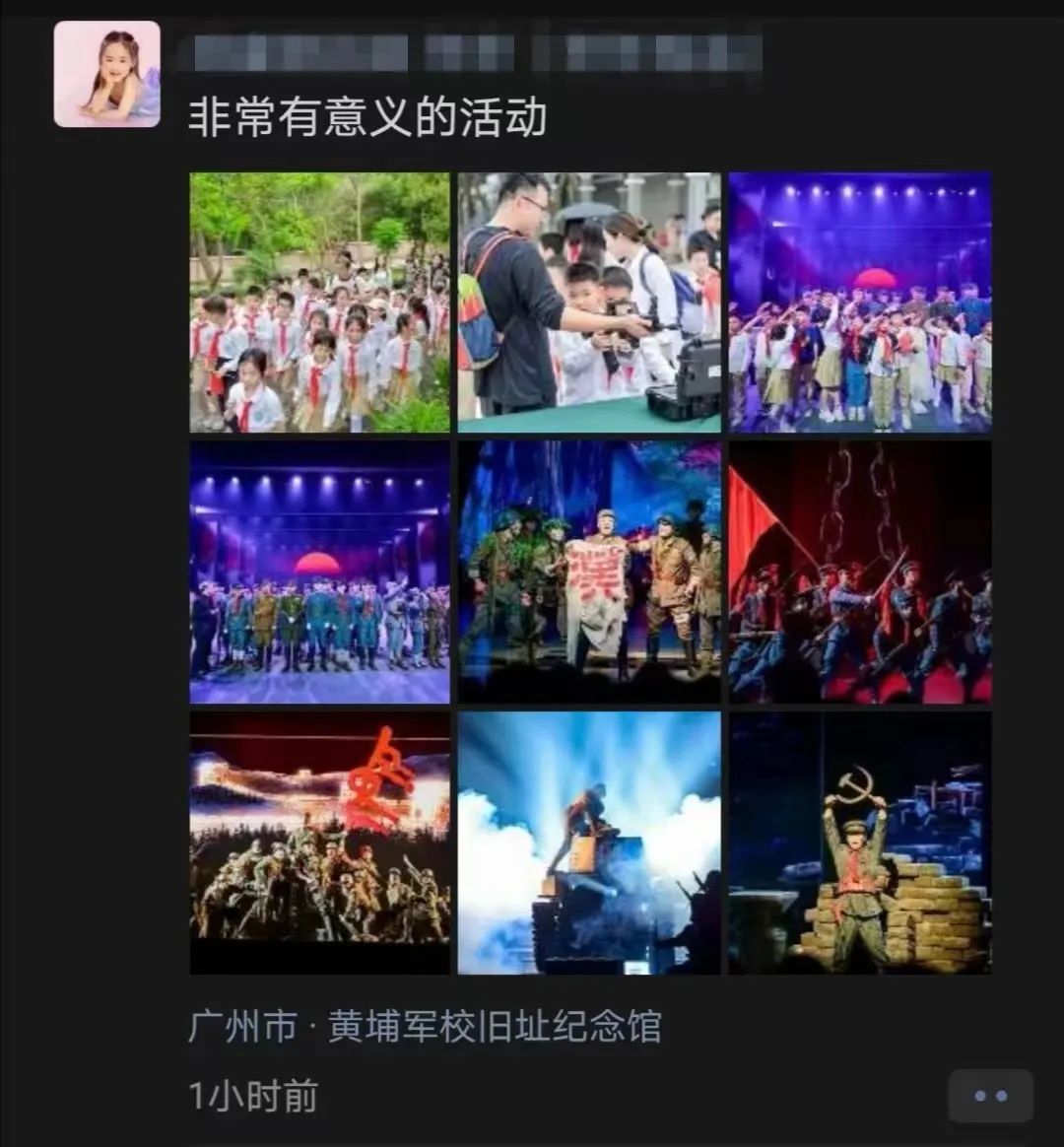Open photo of soldiers holding white banner
Image resolution: width=1064 pixels, height=1147 pixels.
click(x=589, y=572)
